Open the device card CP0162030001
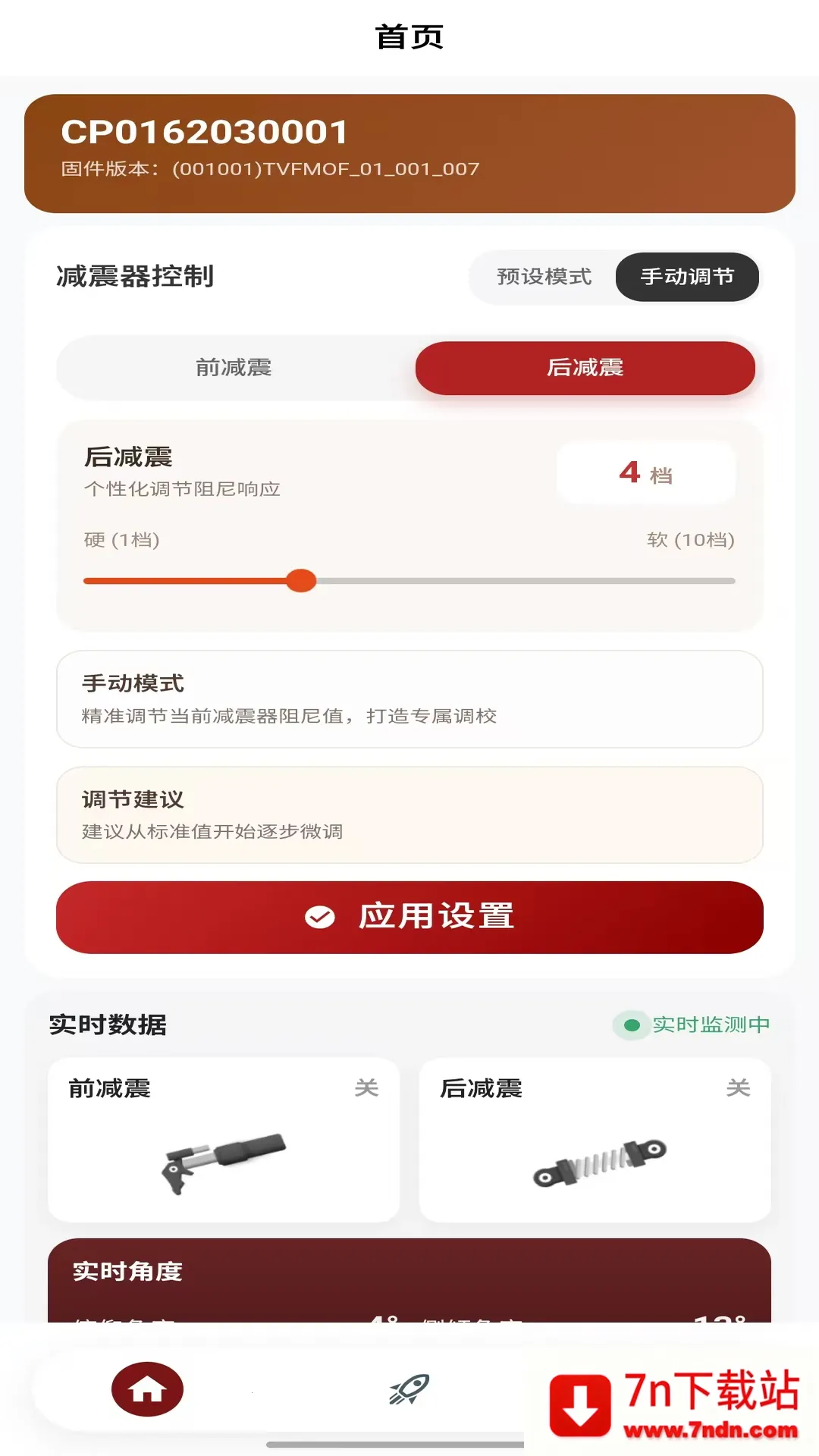This screenshot has width=819, height=1456. [x=409, y=153]
